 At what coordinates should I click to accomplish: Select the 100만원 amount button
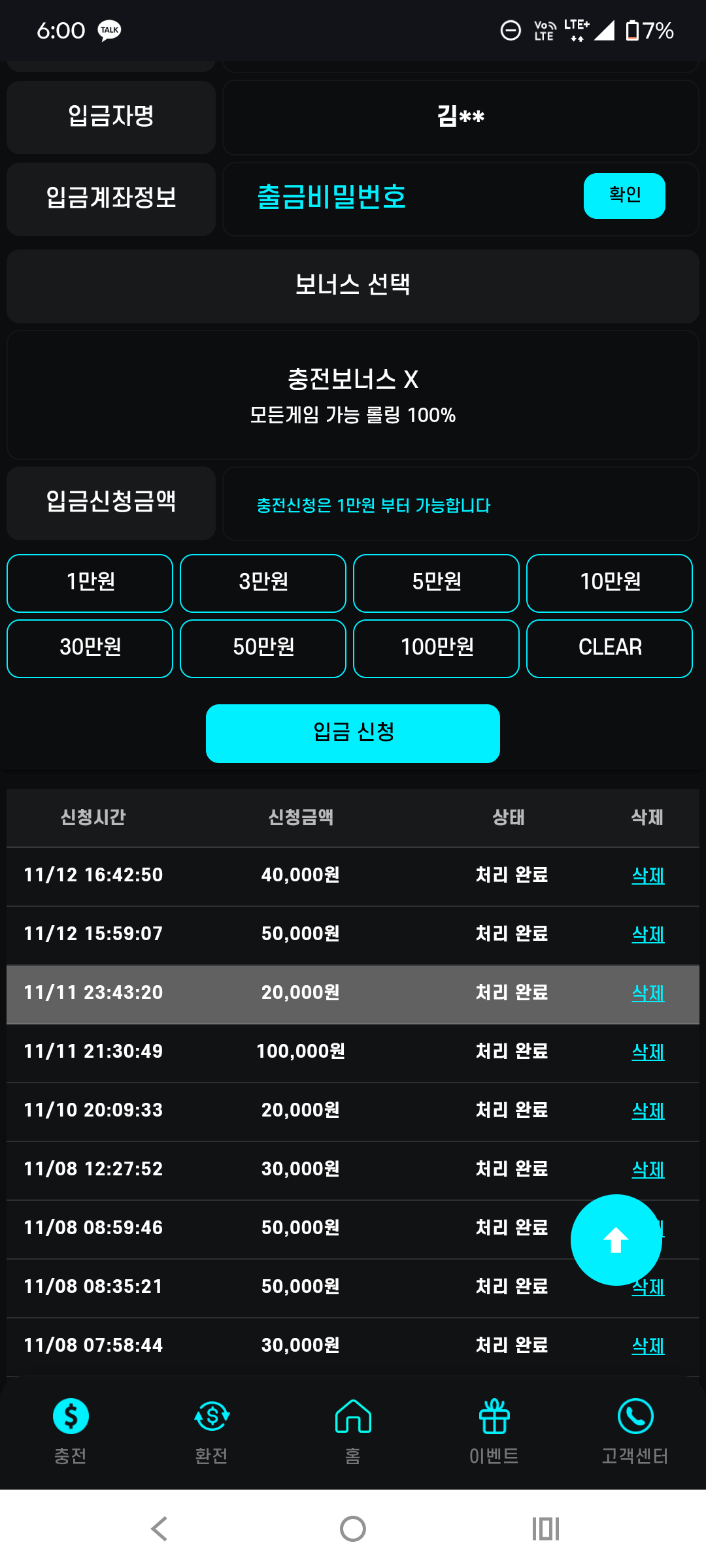click(x=436, y=648)
